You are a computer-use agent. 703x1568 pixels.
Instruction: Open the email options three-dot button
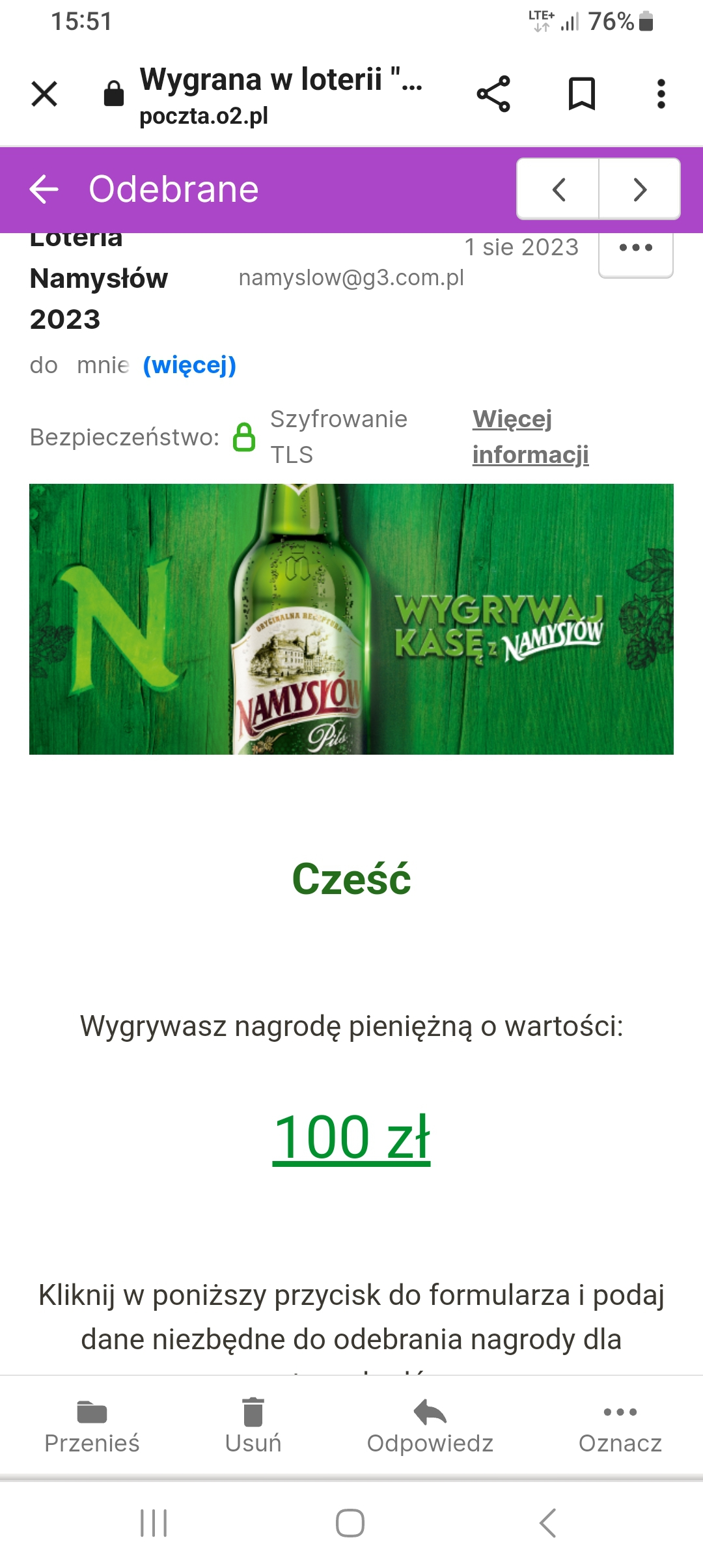635,249
